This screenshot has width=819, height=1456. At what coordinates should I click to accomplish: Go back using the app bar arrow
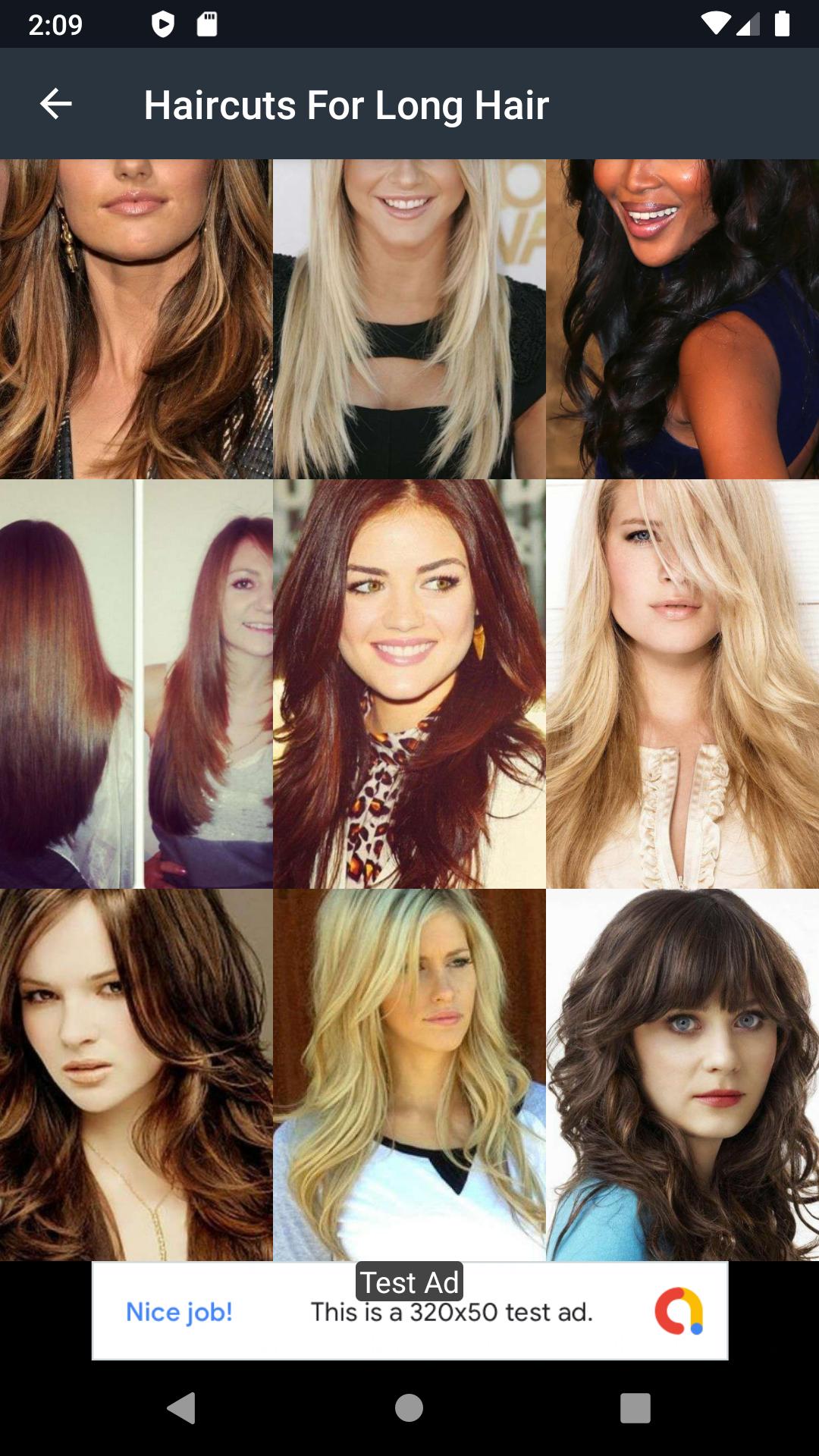[x=55, y=104]
